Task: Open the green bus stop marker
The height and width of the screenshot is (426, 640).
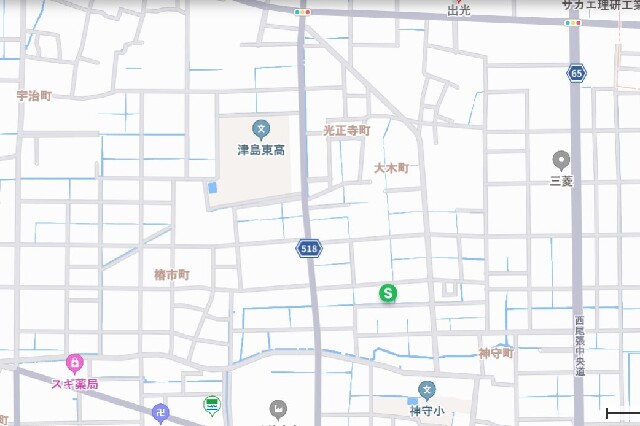Action: coord(211,405)
